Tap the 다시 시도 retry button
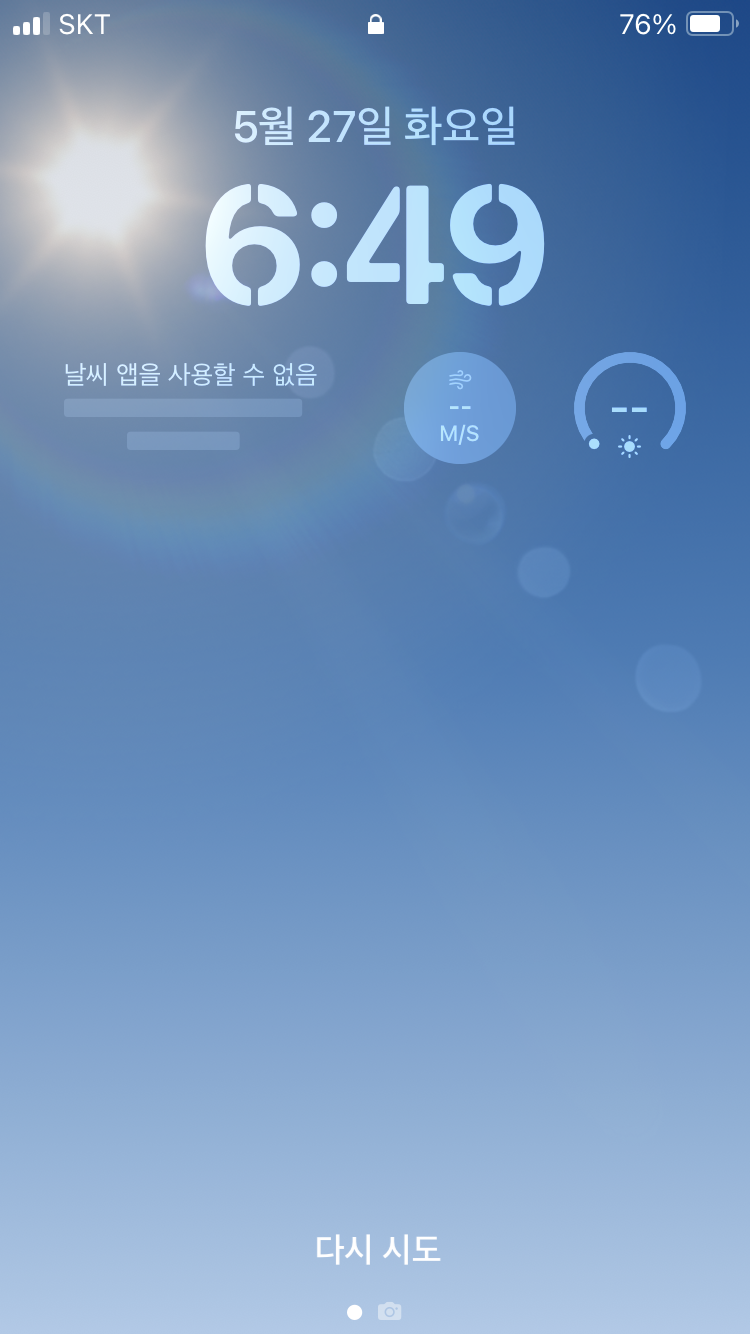 click(x=377, y=1249)
